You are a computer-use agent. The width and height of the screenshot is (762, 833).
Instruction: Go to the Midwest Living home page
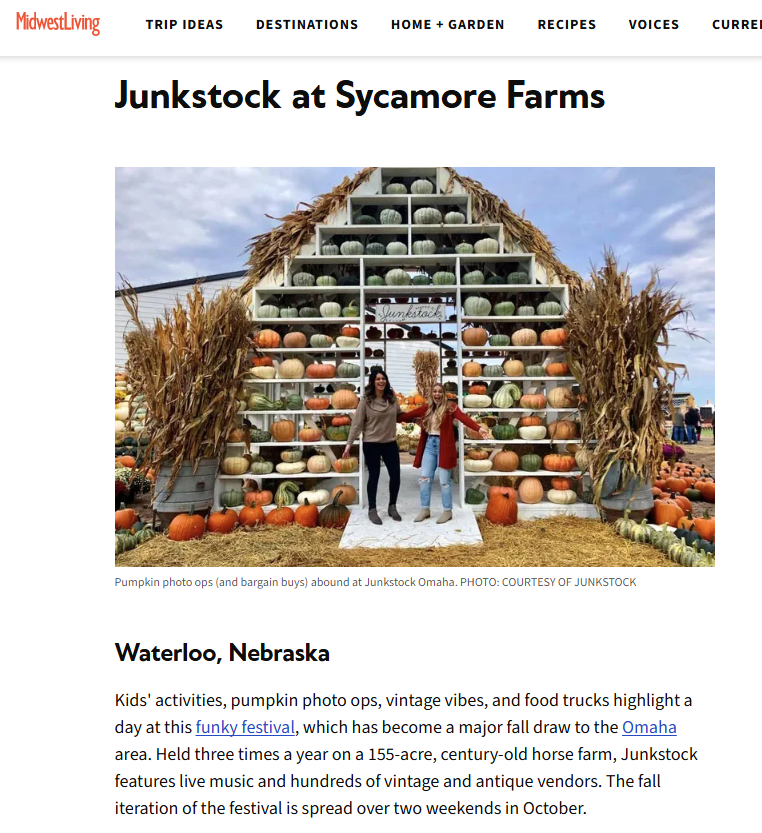click(x=58, y=23)
